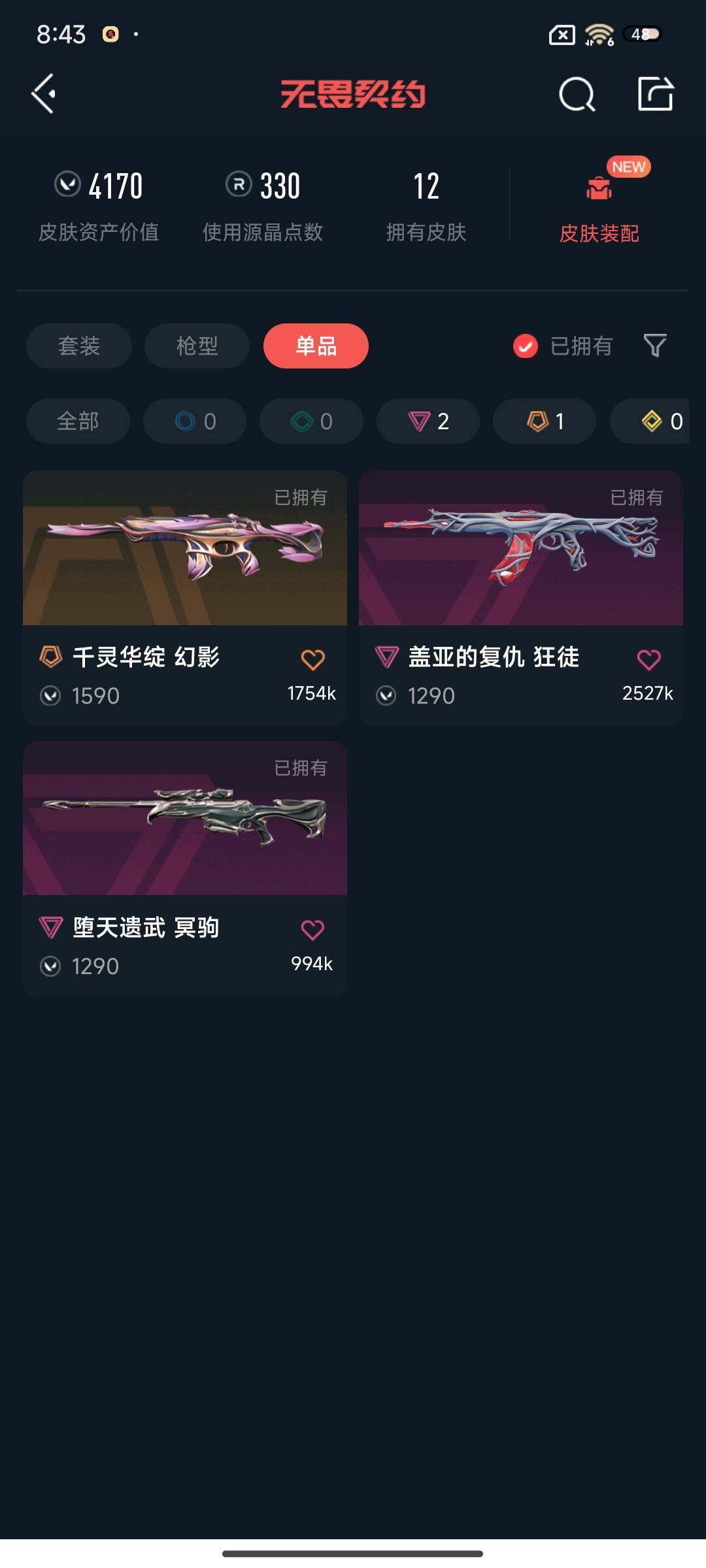Screen dimensions: 706x1568
Task: Filter by the pink triangle tier chip
Action: click(428, 421)
